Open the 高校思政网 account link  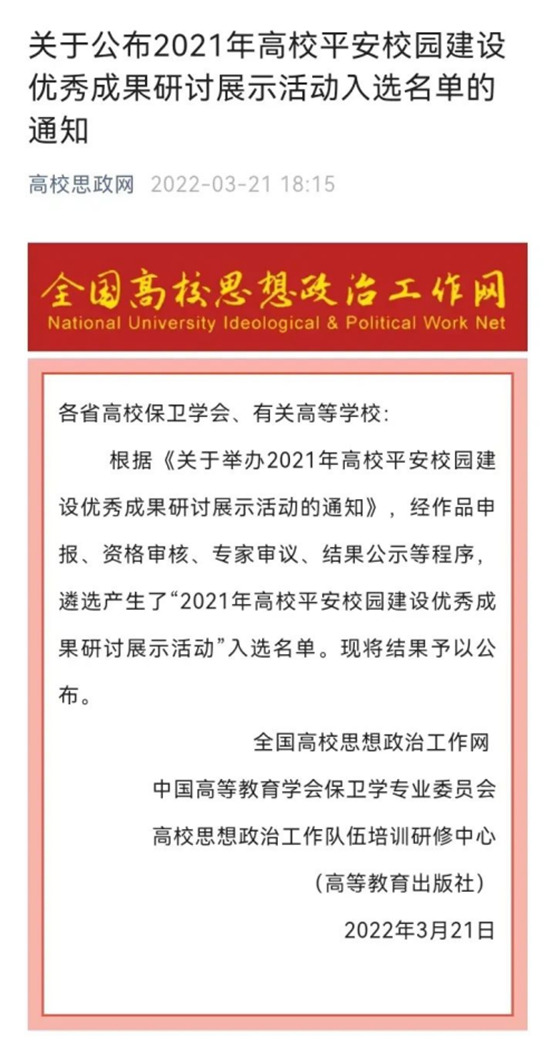81,184
